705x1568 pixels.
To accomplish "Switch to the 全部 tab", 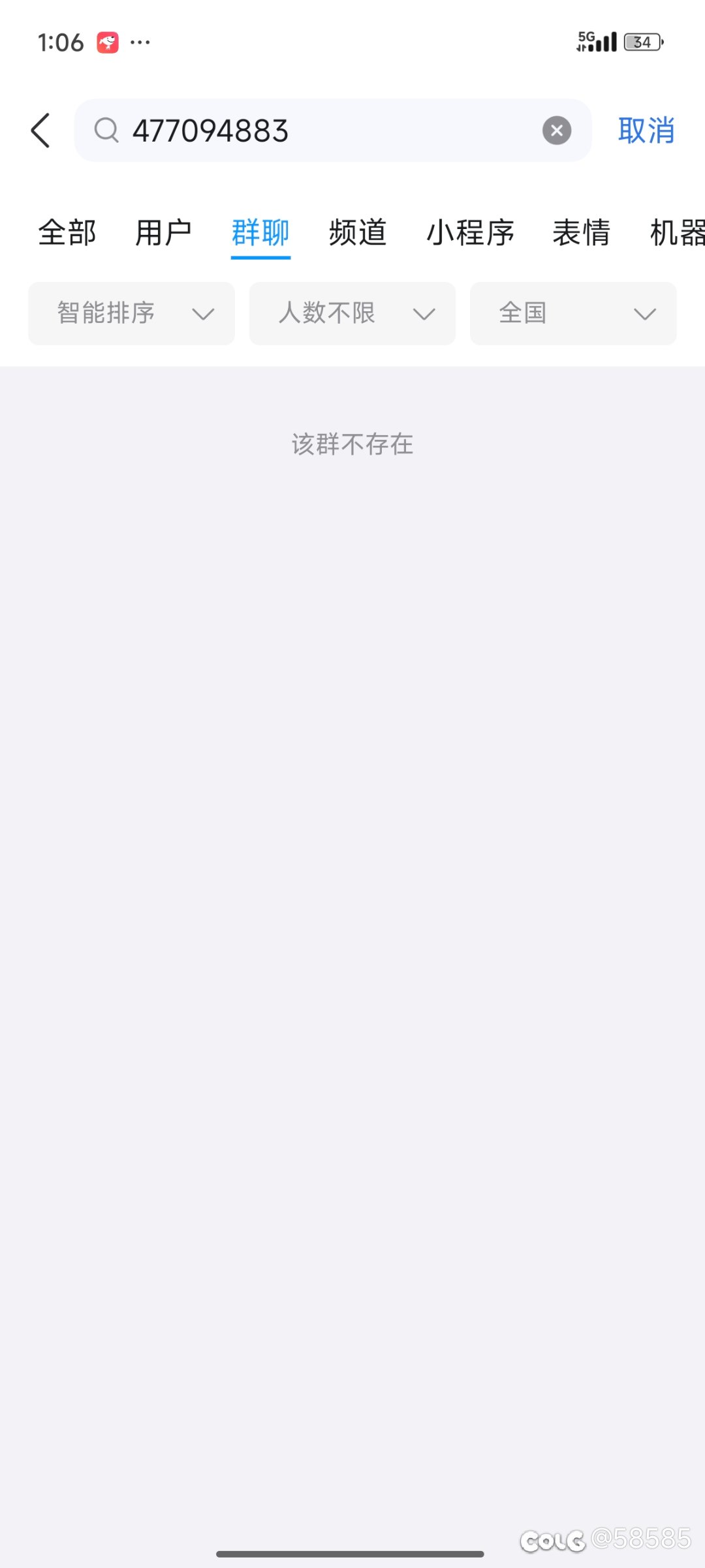I will click(67, 233).
